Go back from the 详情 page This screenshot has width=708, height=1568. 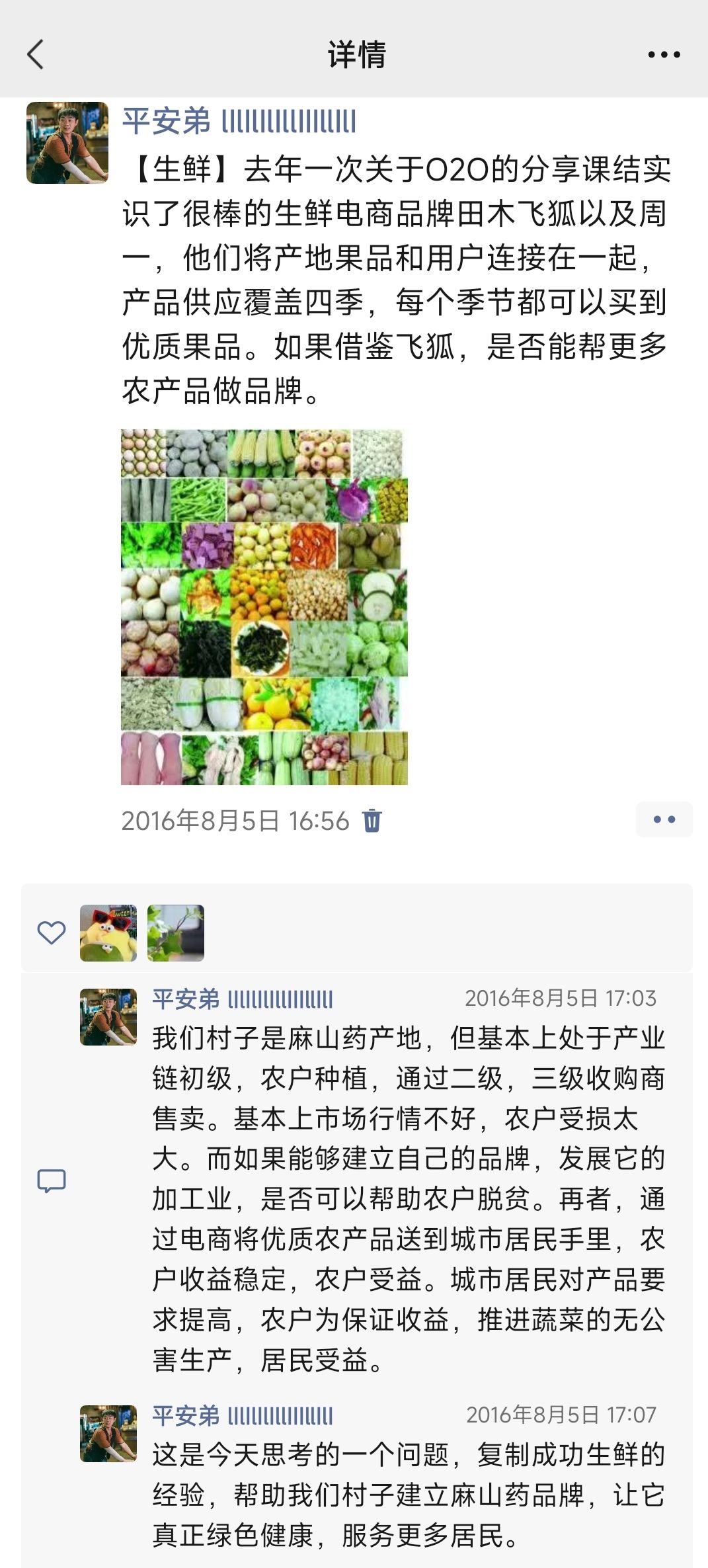point(36,54)
